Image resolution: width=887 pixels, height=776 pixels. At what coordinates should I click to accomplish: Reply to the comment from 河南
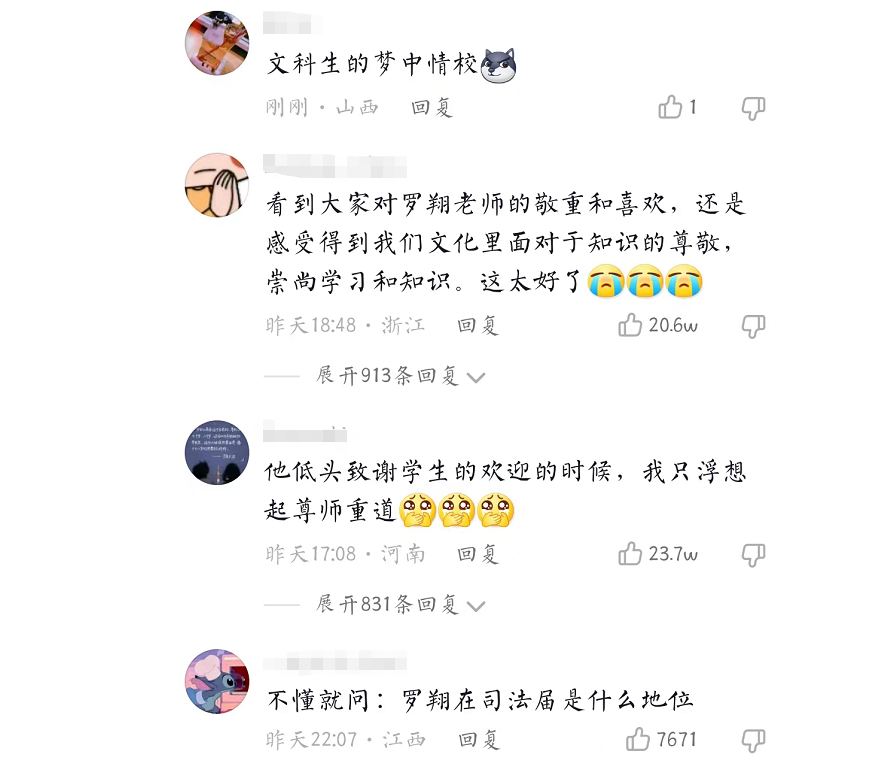[478, 554]
